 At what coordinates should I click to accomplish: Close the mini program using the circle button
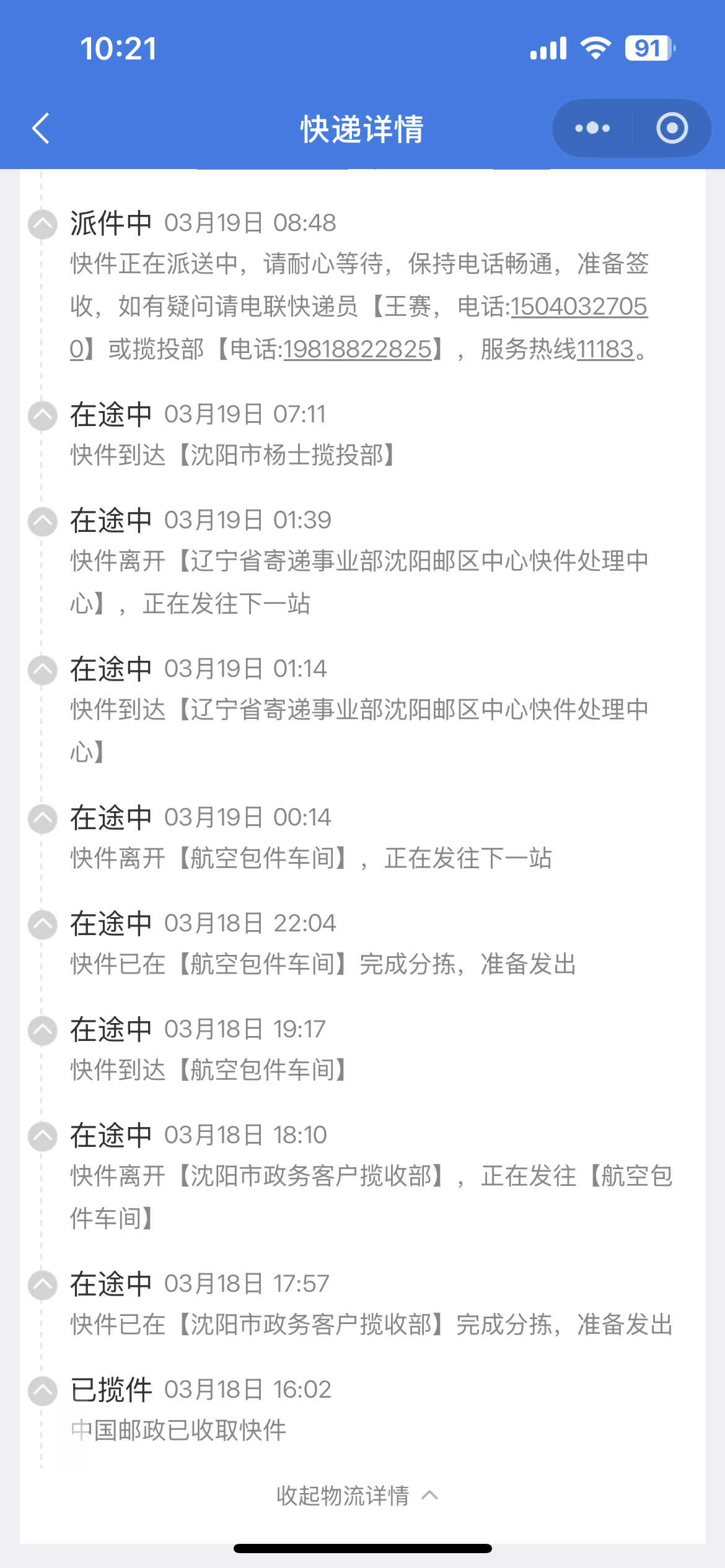672,128
